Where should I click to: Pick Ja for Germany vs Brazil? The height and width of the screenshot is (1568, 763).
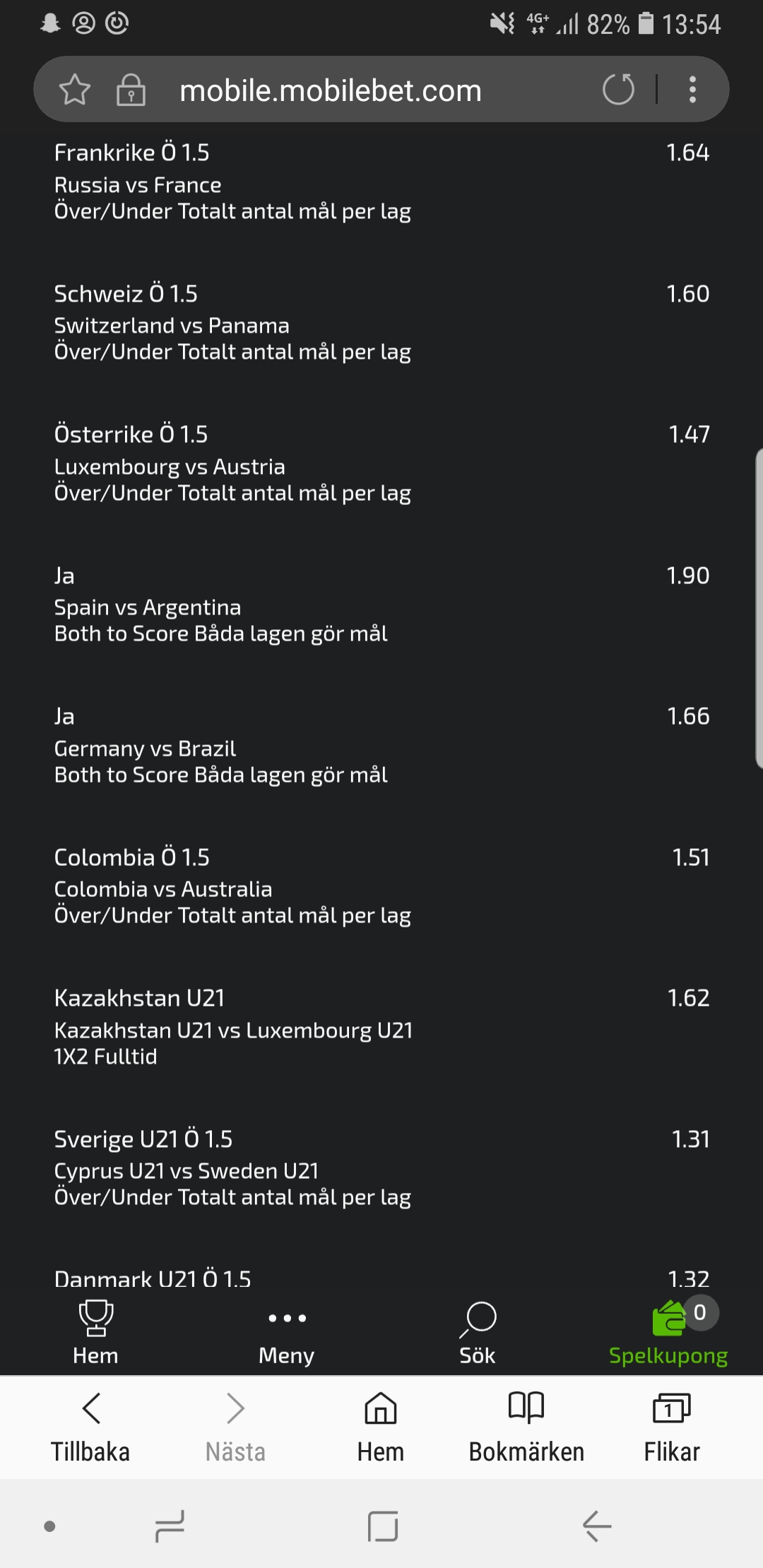381,745
